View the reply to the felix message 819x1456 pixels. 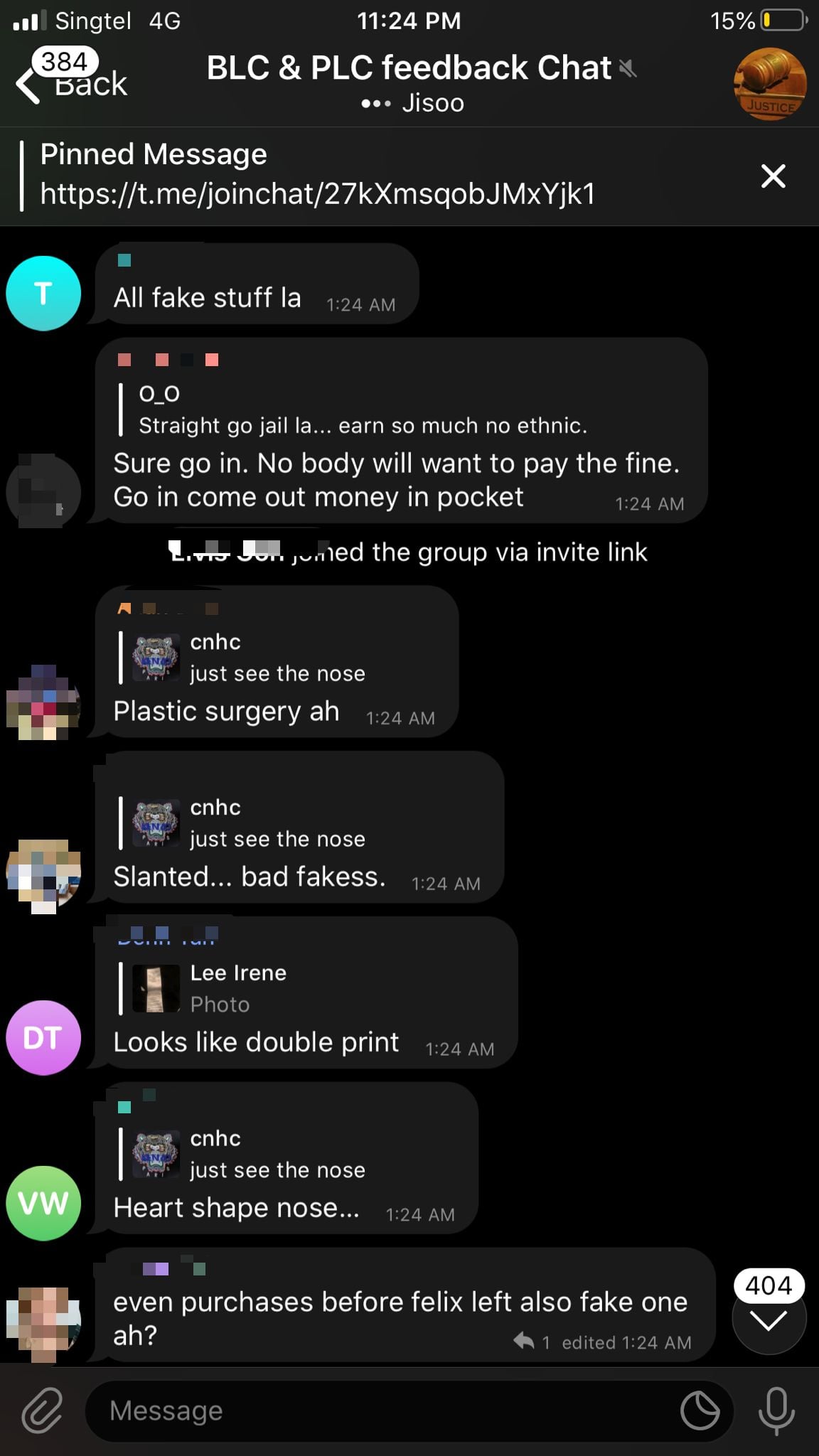click(x=532, y=1342)
